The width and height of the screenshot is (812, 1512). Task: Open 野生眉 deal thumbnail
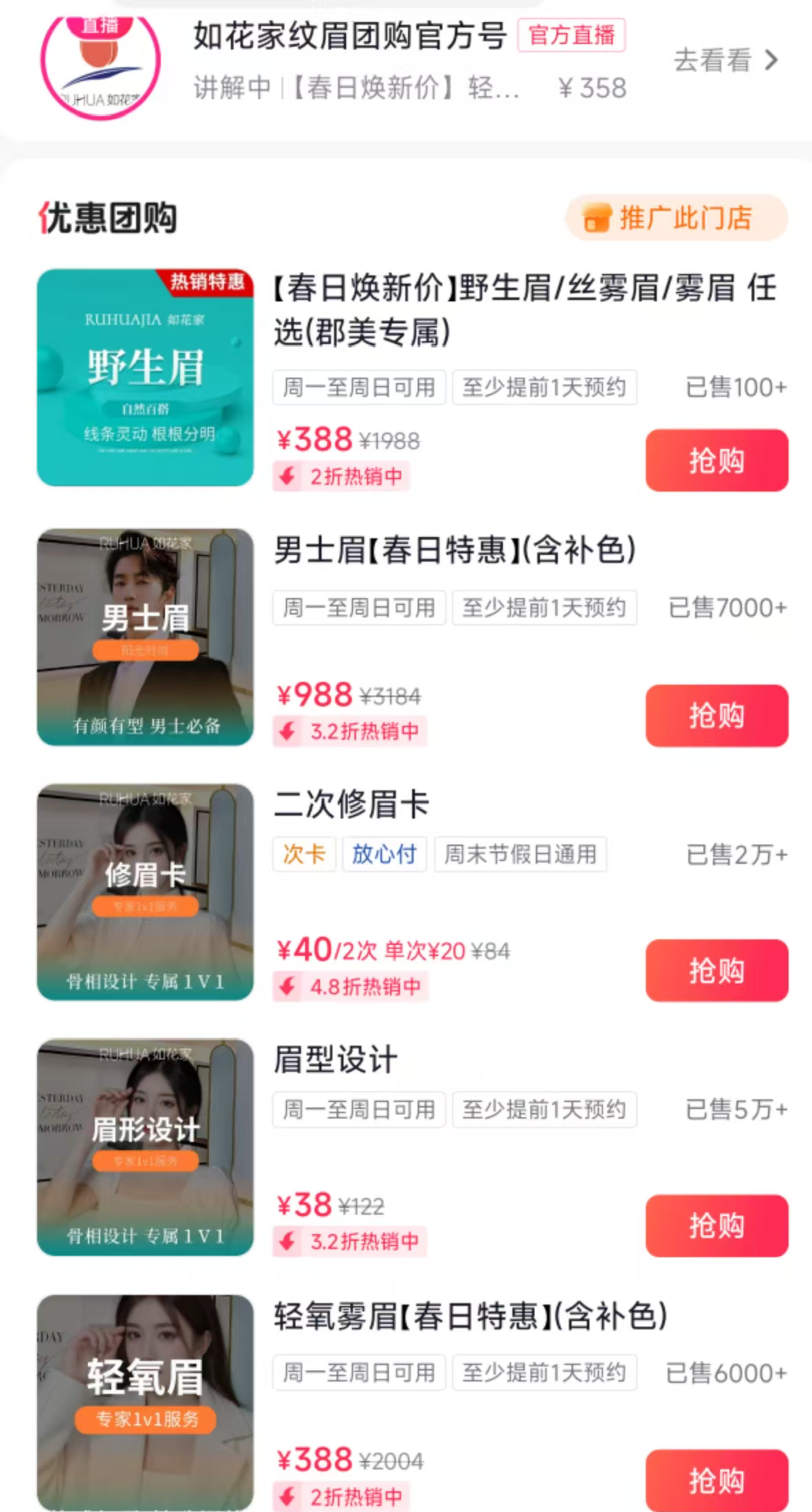point(145,378)
